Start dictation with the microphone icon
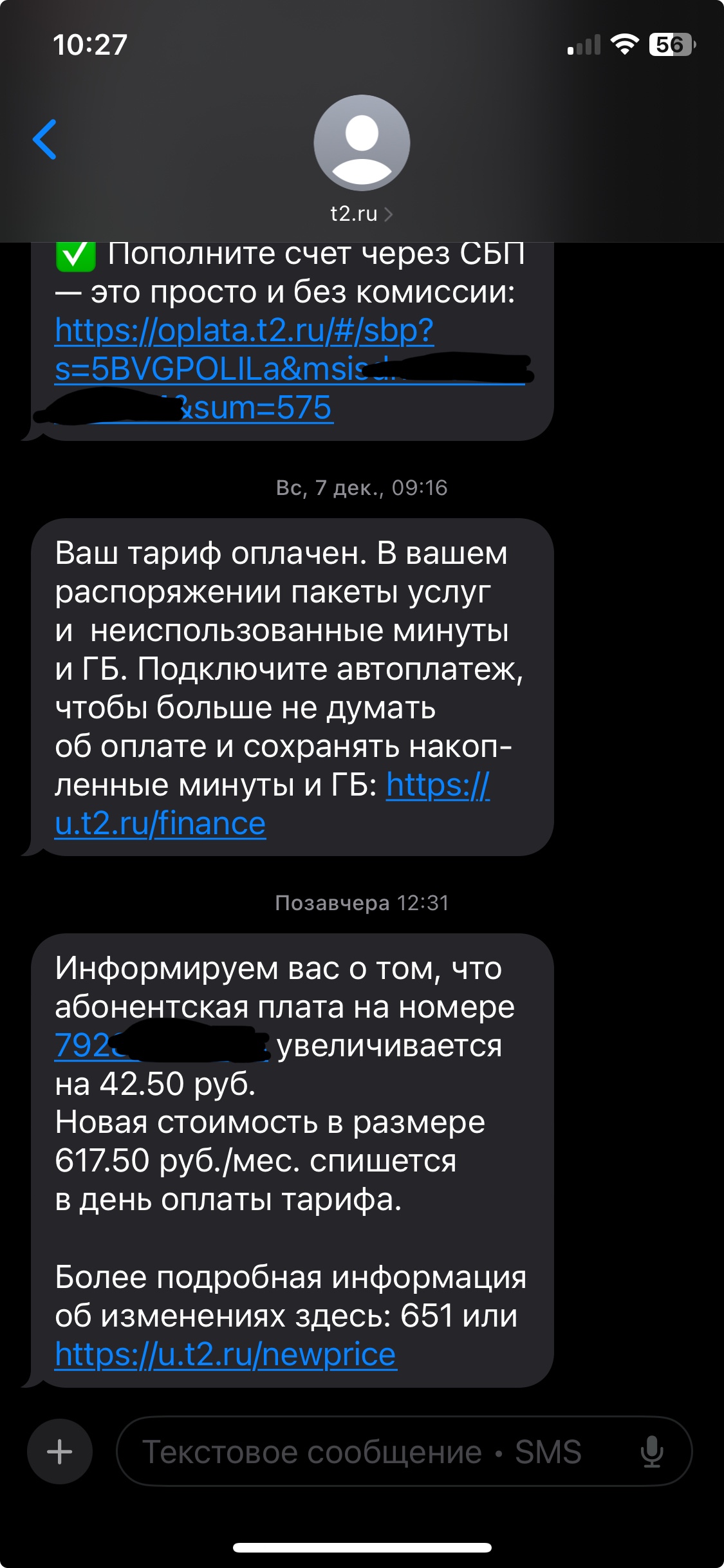The image size is (724, 1568). pyautogui.click(x=651, y=1451)
